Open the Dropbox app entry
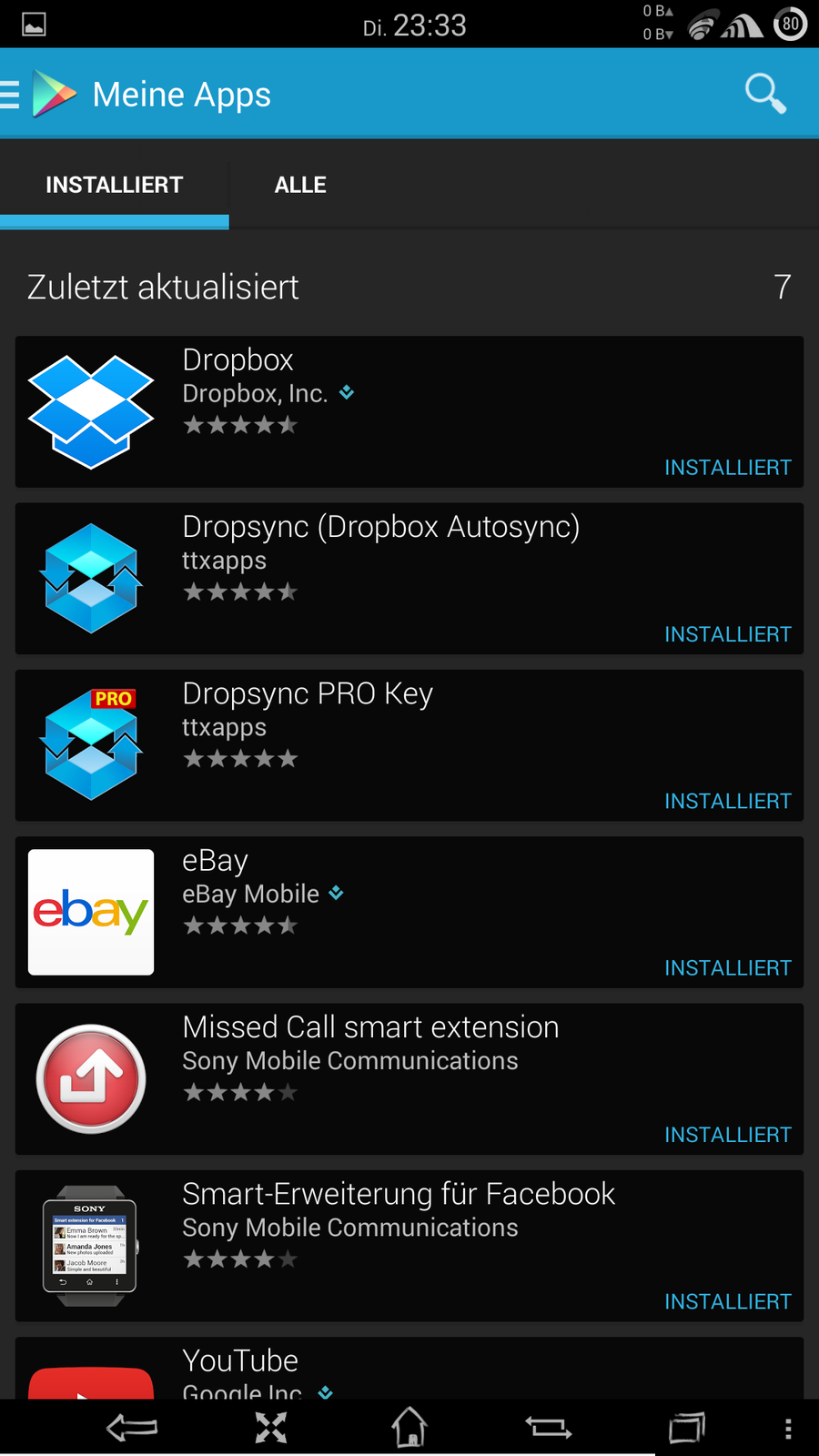Image resolution: width=819 pixels, height=1456 pixels. (409, 411)
